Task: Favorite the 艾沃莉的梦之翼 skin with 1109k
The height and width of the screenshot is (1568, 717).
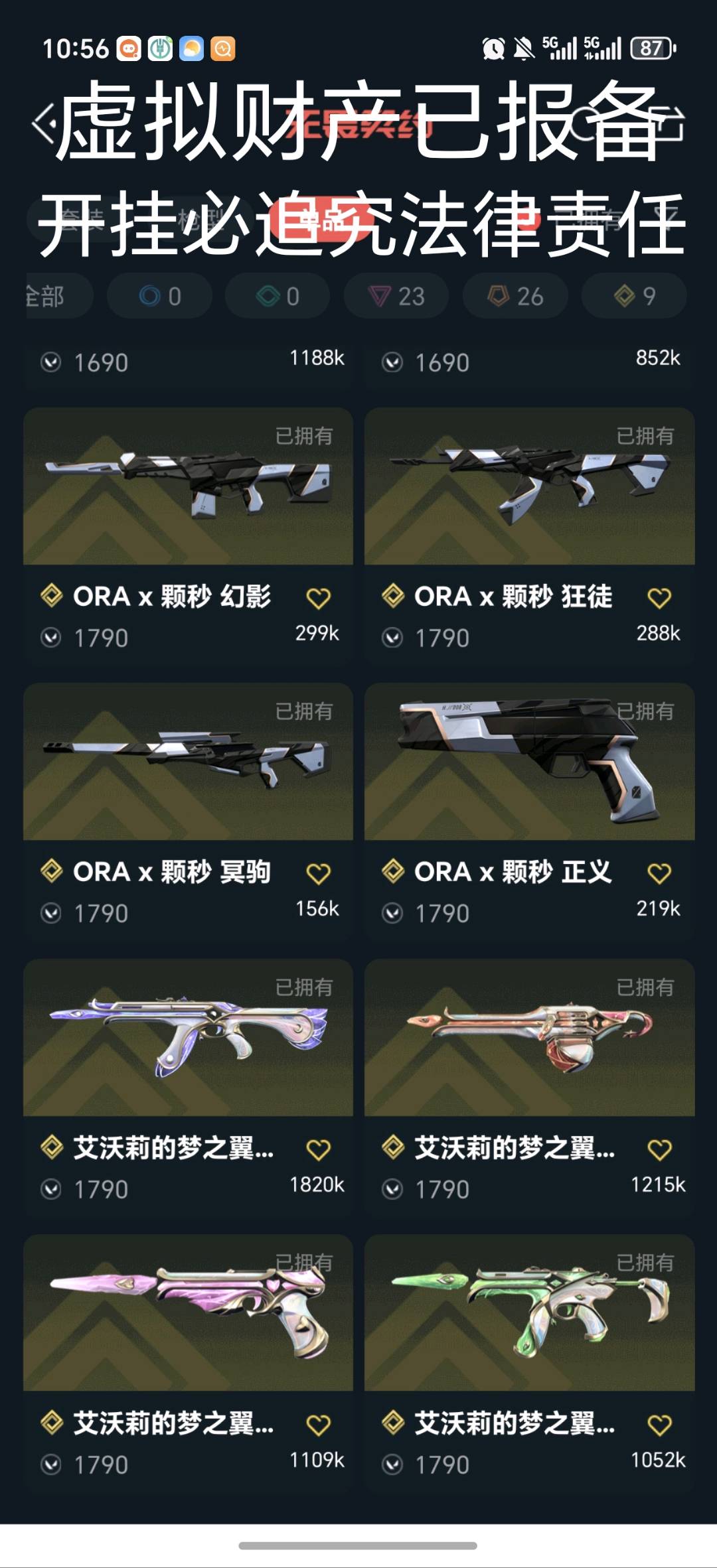Action: (x=319, y=1425)
